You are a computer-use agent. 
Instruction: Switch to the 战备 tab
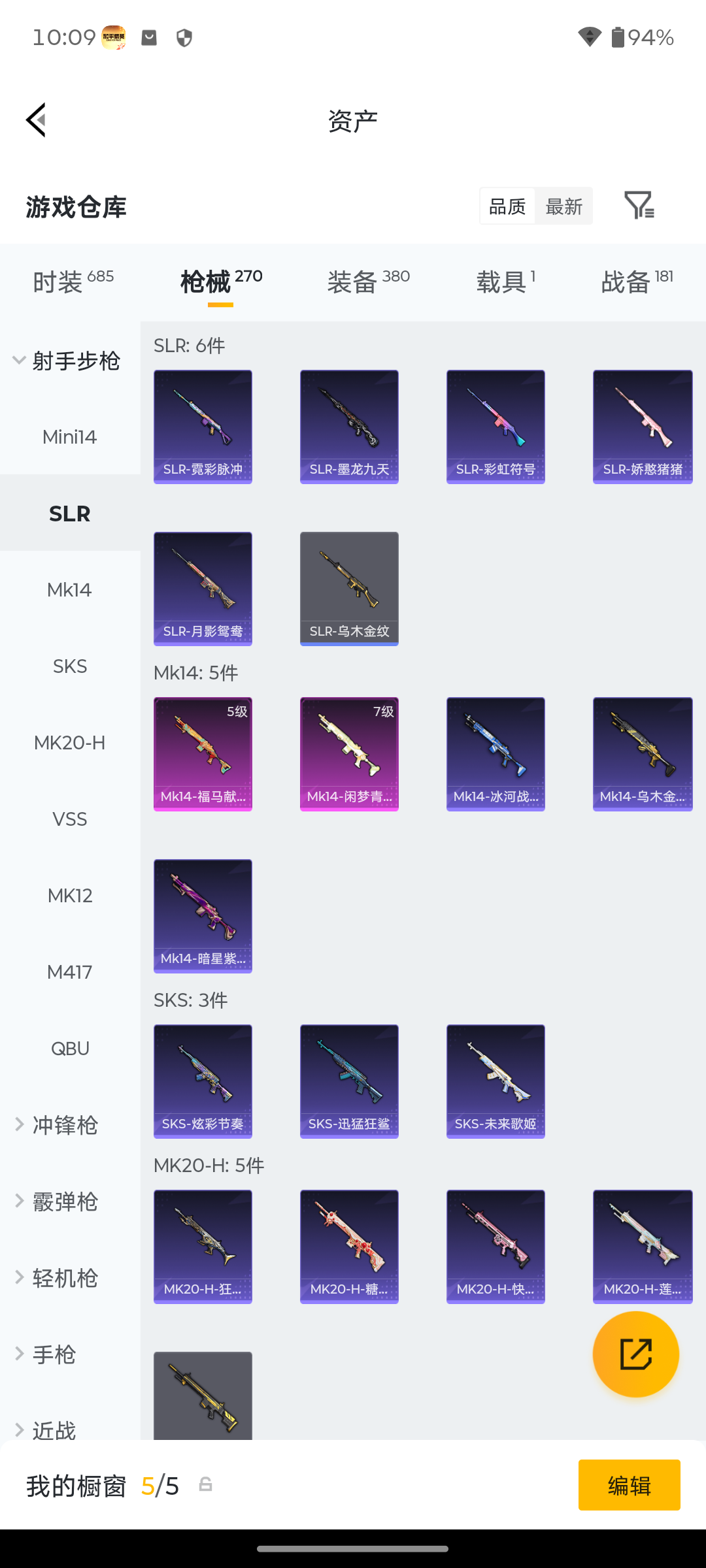click(637, 282)
